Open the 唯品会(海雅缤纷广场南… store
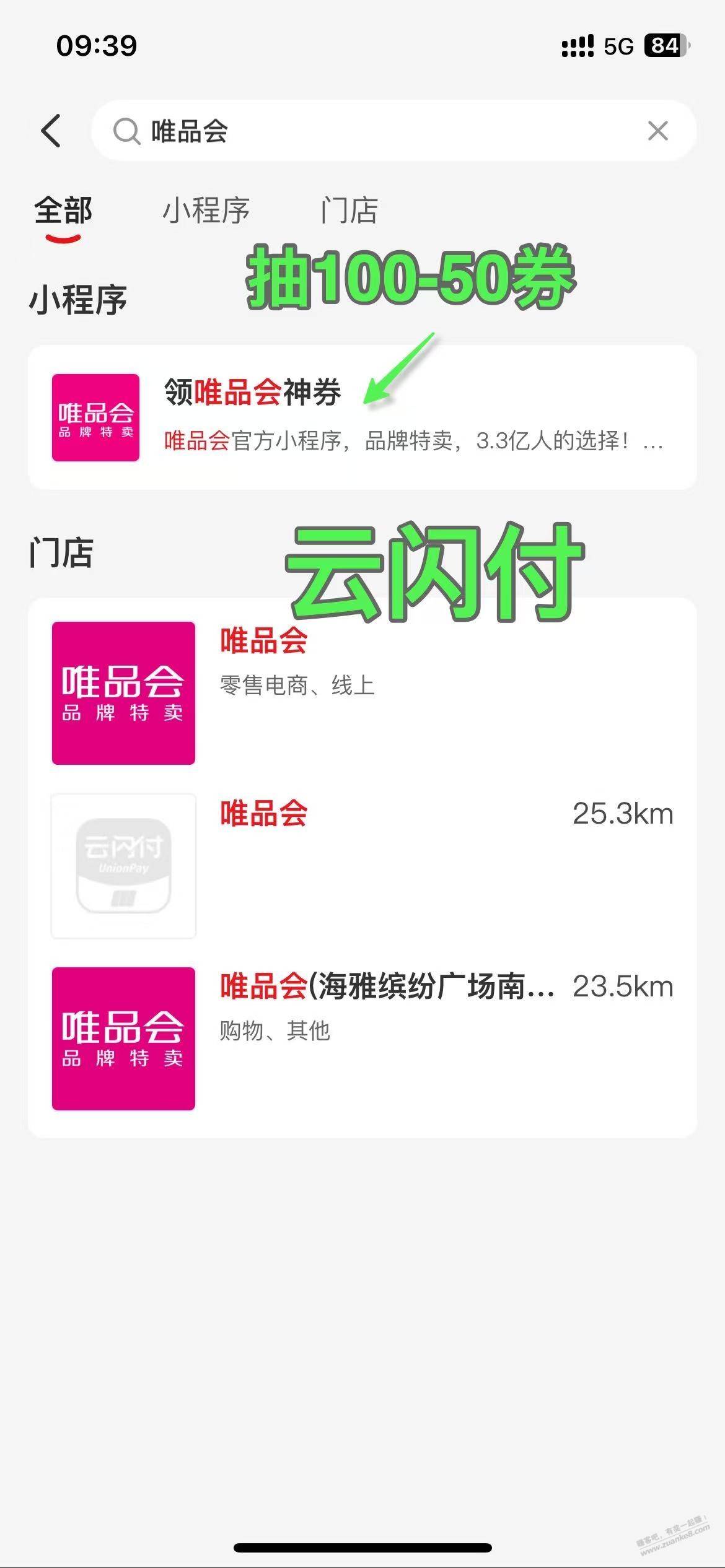This screenshot has height=1568, width=725. point(362,1039)
